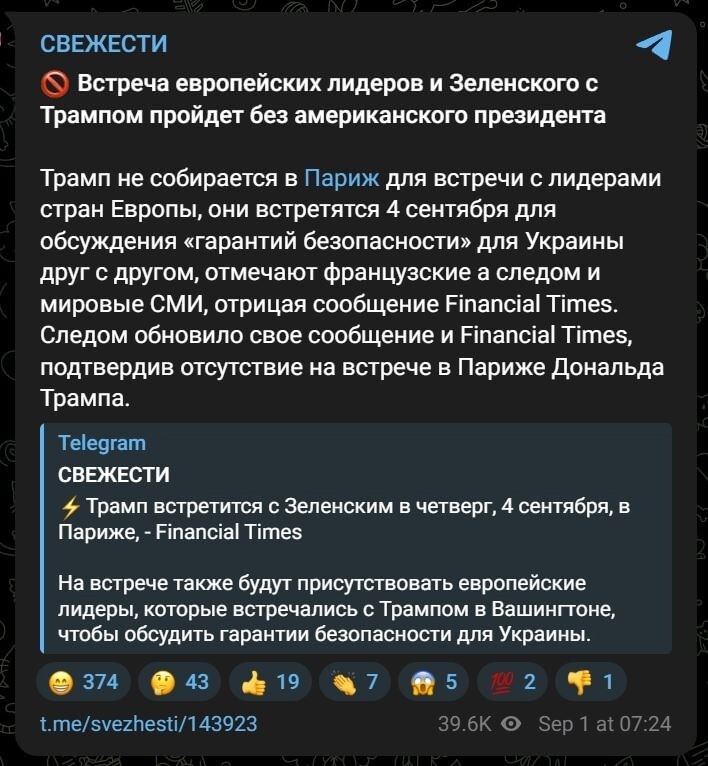Tap the Telegram paper plane icon

(653, 44)
